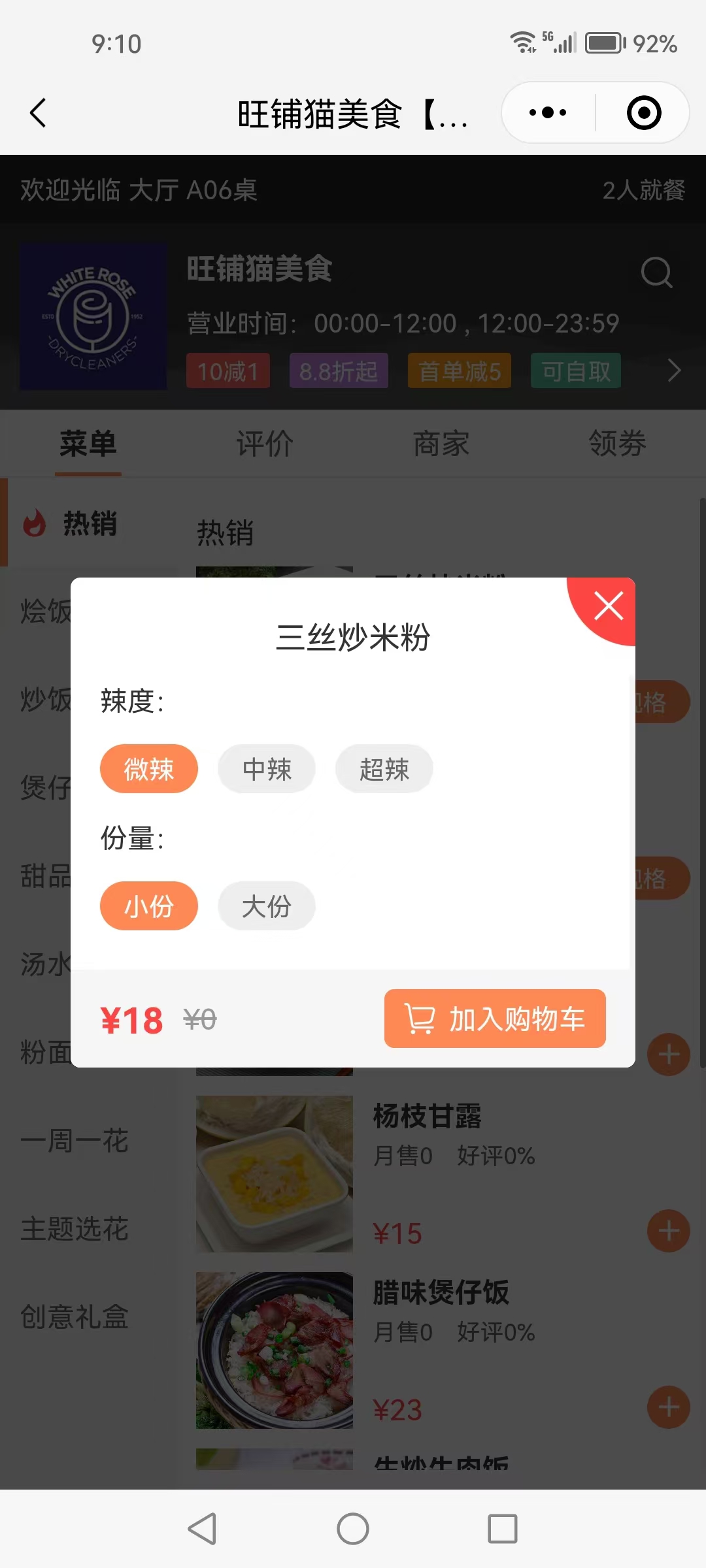
Task: Pick 超辣 spice level
Action: (384, 769)
